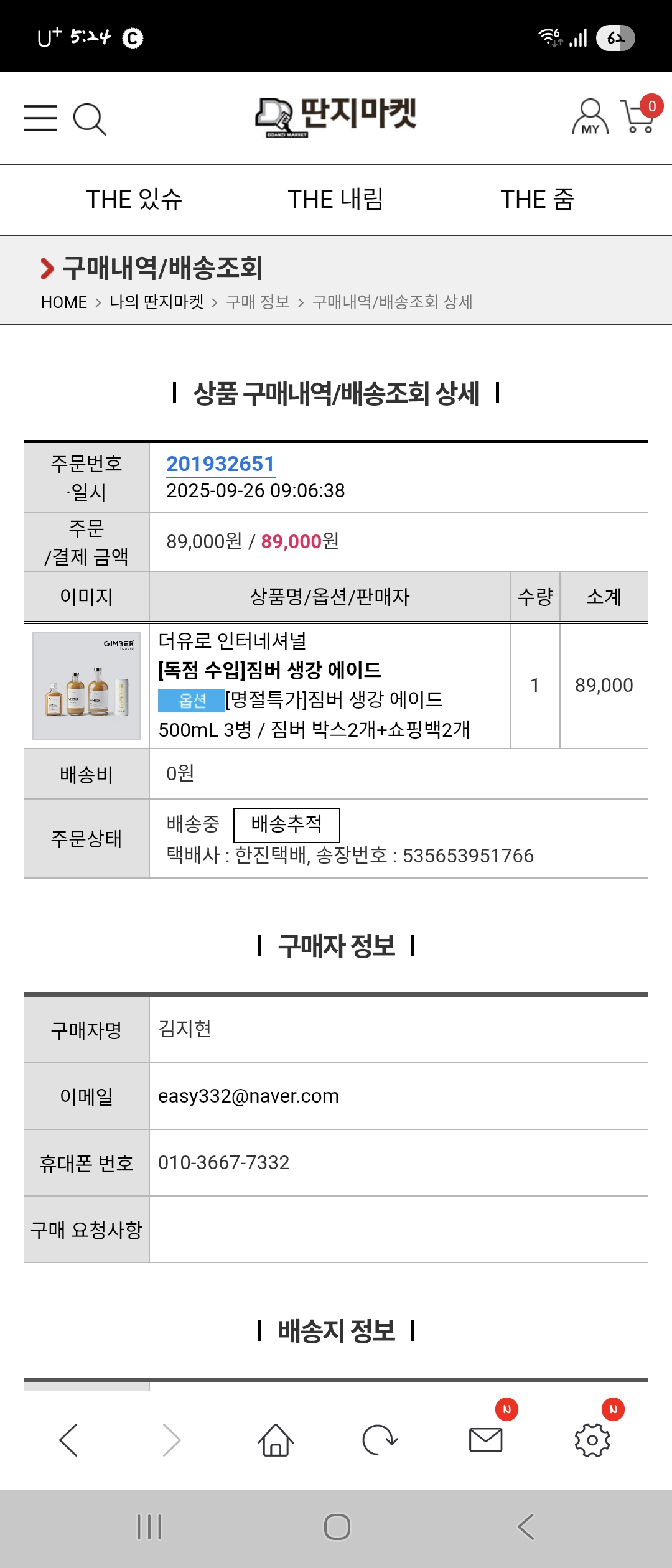Switch to the THE 내림 tab

point(335,200)
